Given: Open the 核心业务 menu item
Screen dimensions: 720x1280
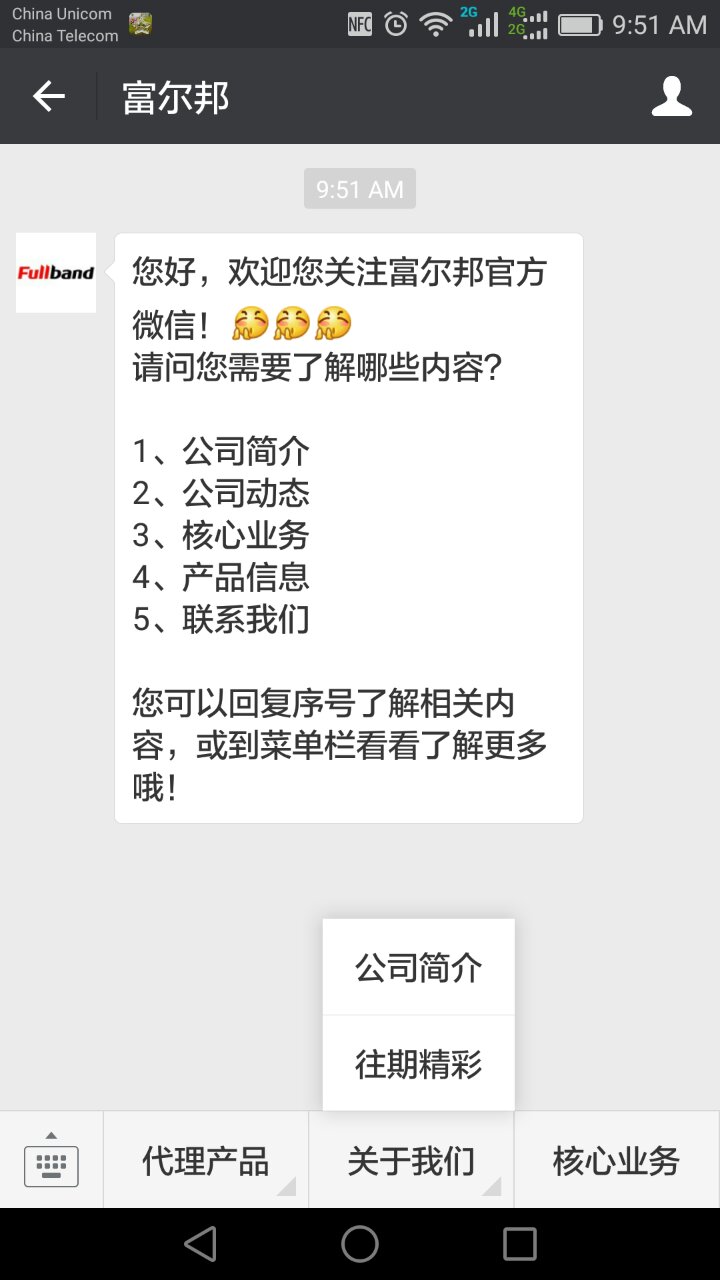Looking at the screenshot, I should [616, 1161].
